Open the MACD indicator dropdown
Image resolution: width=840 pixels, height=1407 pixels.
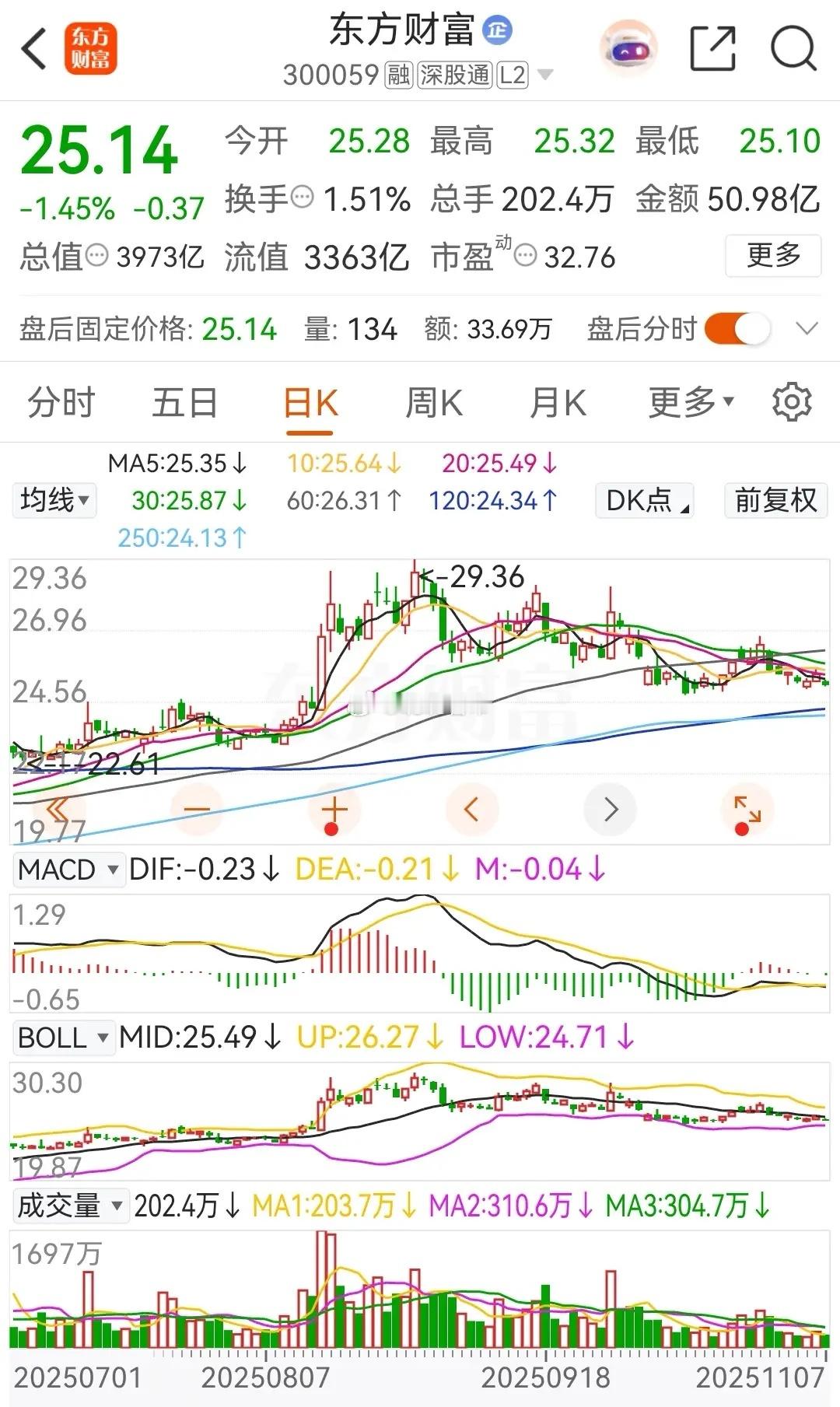click(68, 870)
